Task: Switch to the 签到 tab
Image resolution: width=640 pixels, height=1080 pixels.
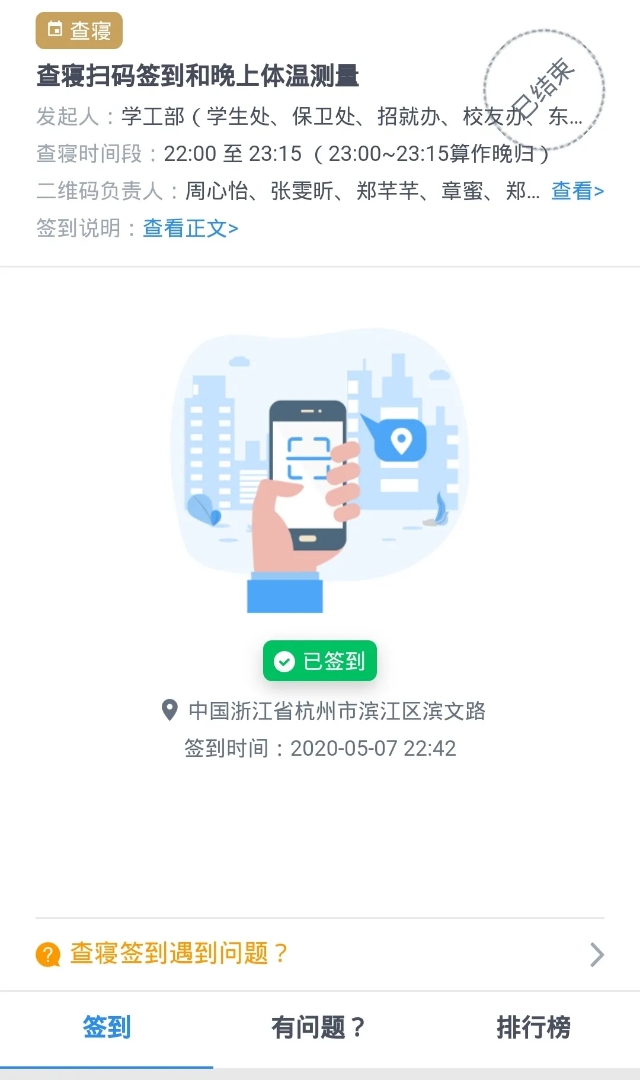Action: pos(107,1027)
